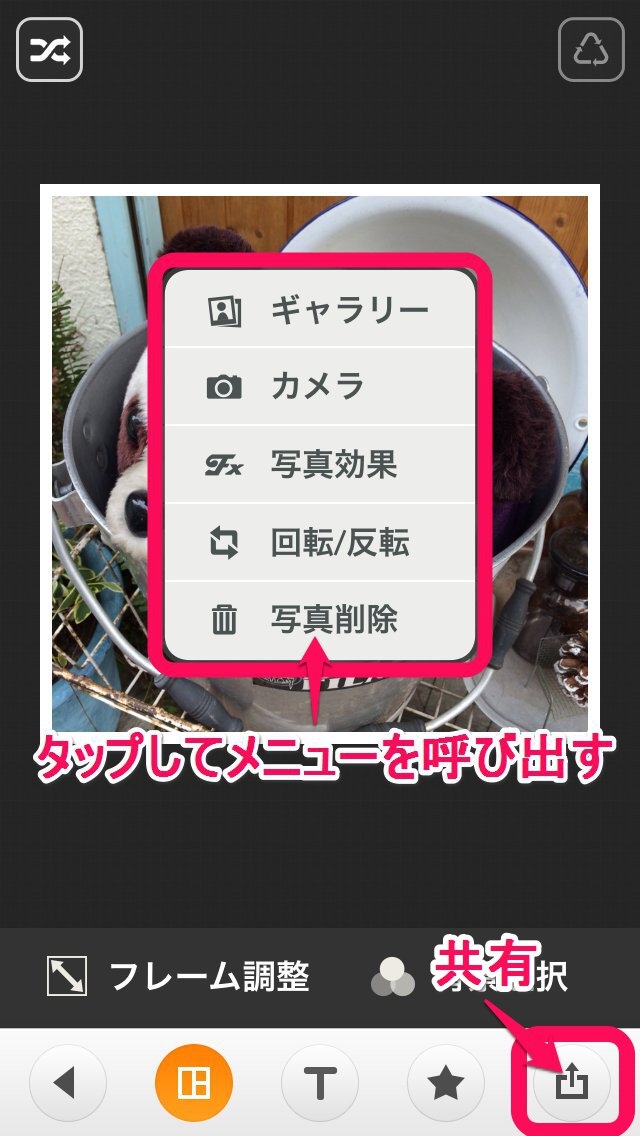Select 回転/反転 to rotate the photo

pos(320,542)
